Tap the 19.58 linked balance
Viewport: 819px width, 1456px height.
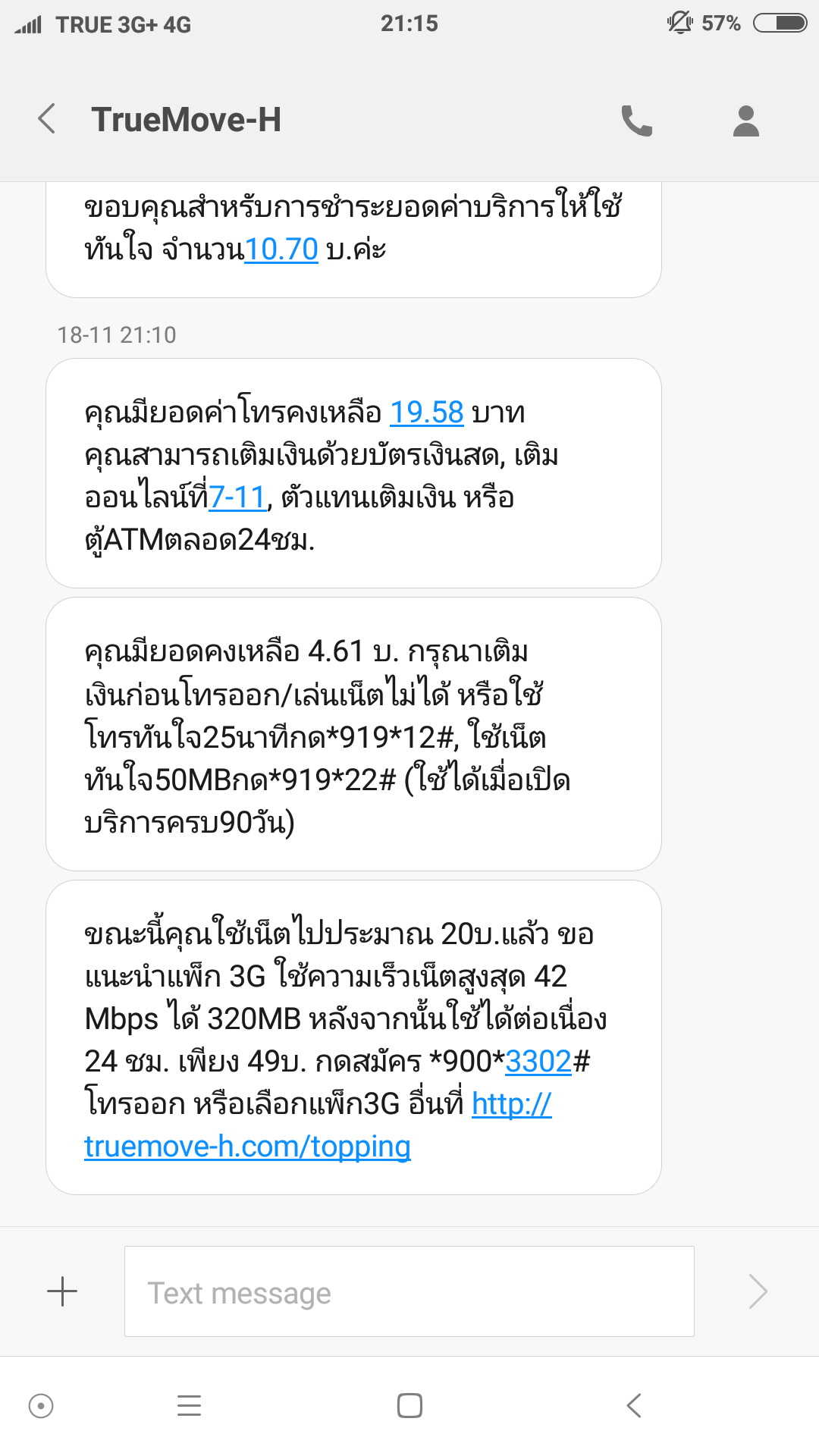(427, 413)
